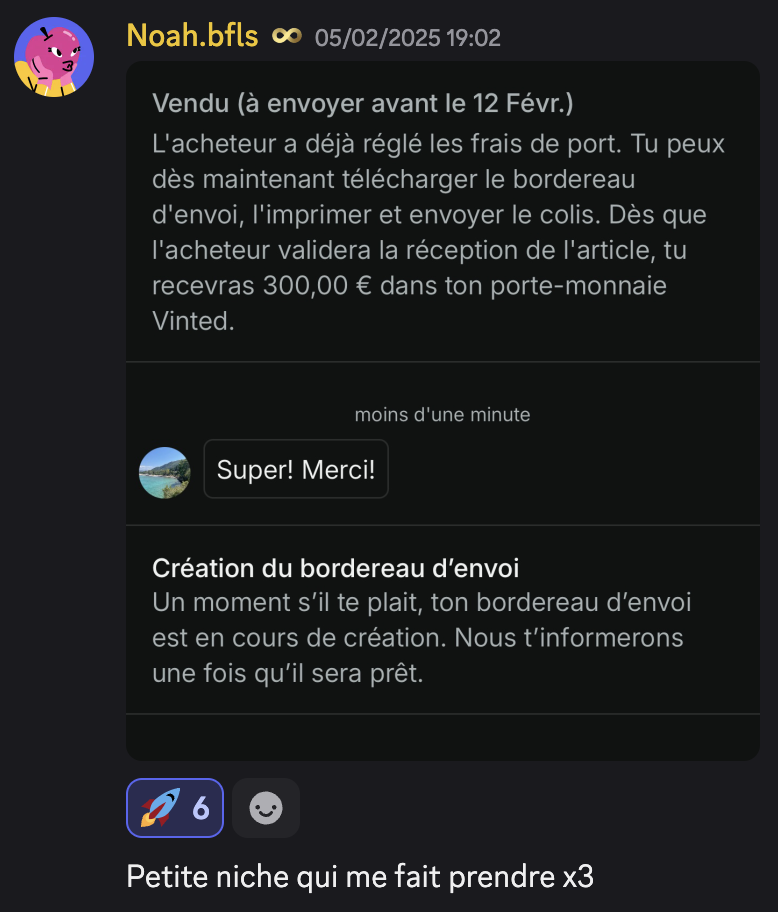Open the attached Vinted sale screenshot
The height and width of the screenshot is (912, 778).
(x=442, y=410)
